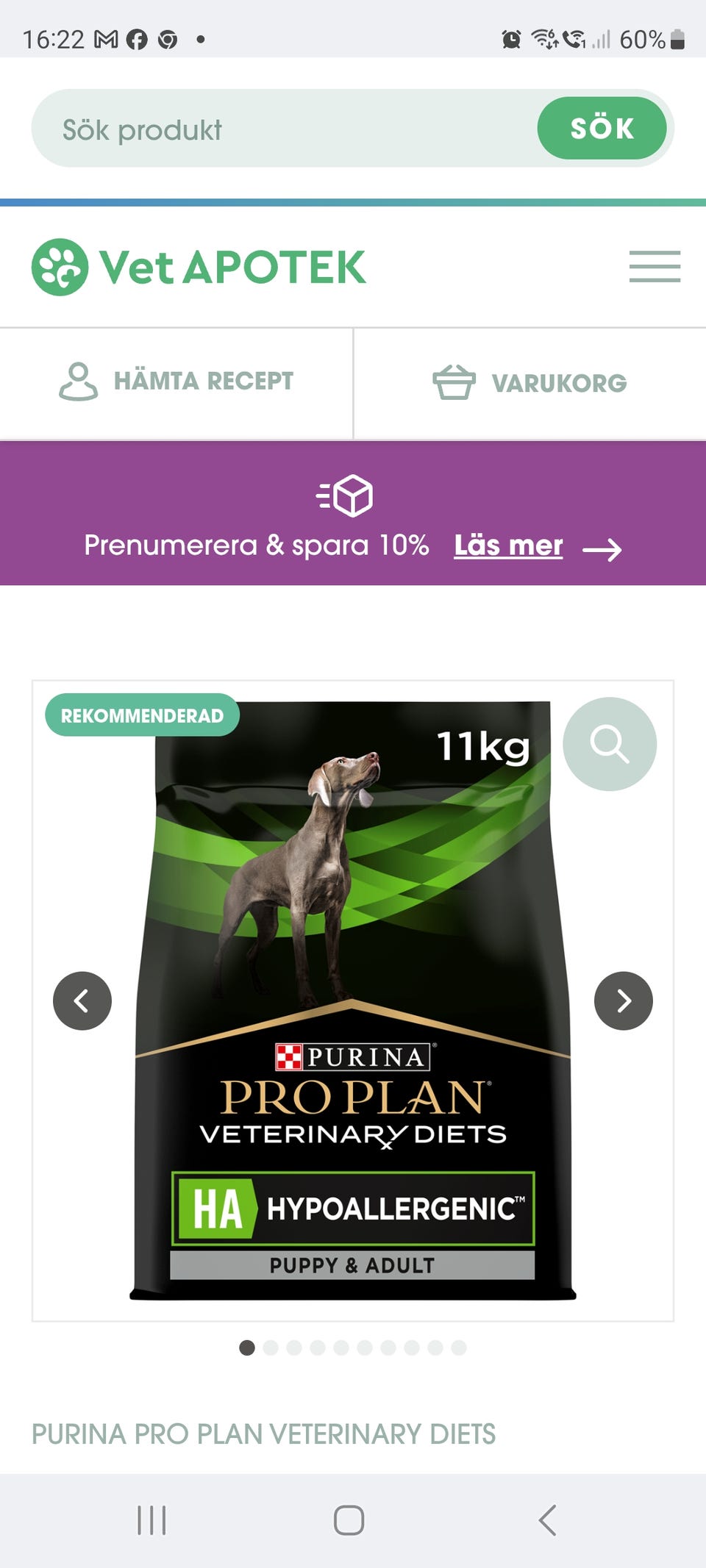The height and width of the screenshot is (1568, 706).
Task: Open Hämta recept
Action: [x=176, y=382]
